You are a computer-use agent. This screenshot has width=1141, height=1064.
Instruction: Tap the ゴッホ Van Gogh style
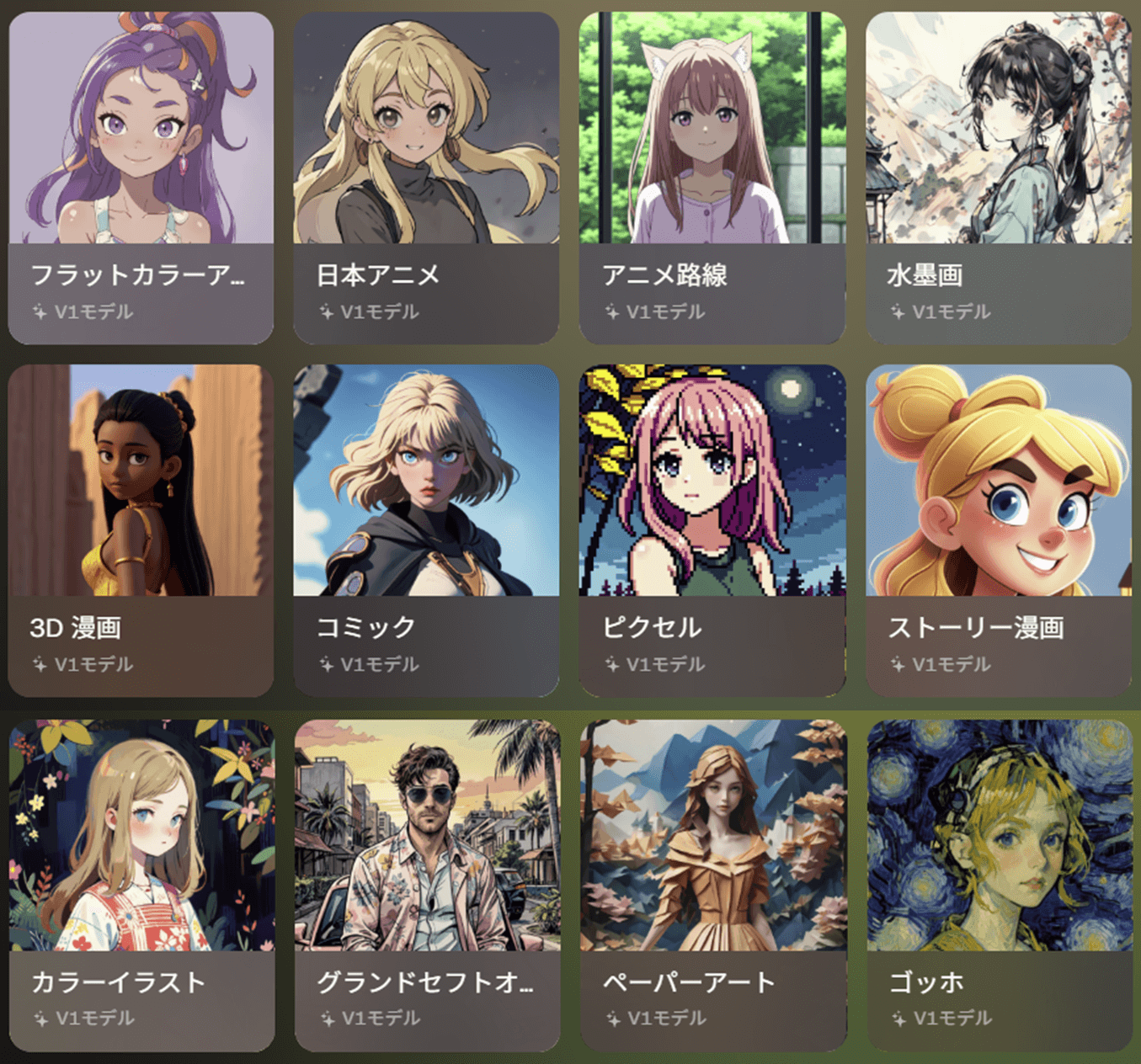tap(1000, 884)
